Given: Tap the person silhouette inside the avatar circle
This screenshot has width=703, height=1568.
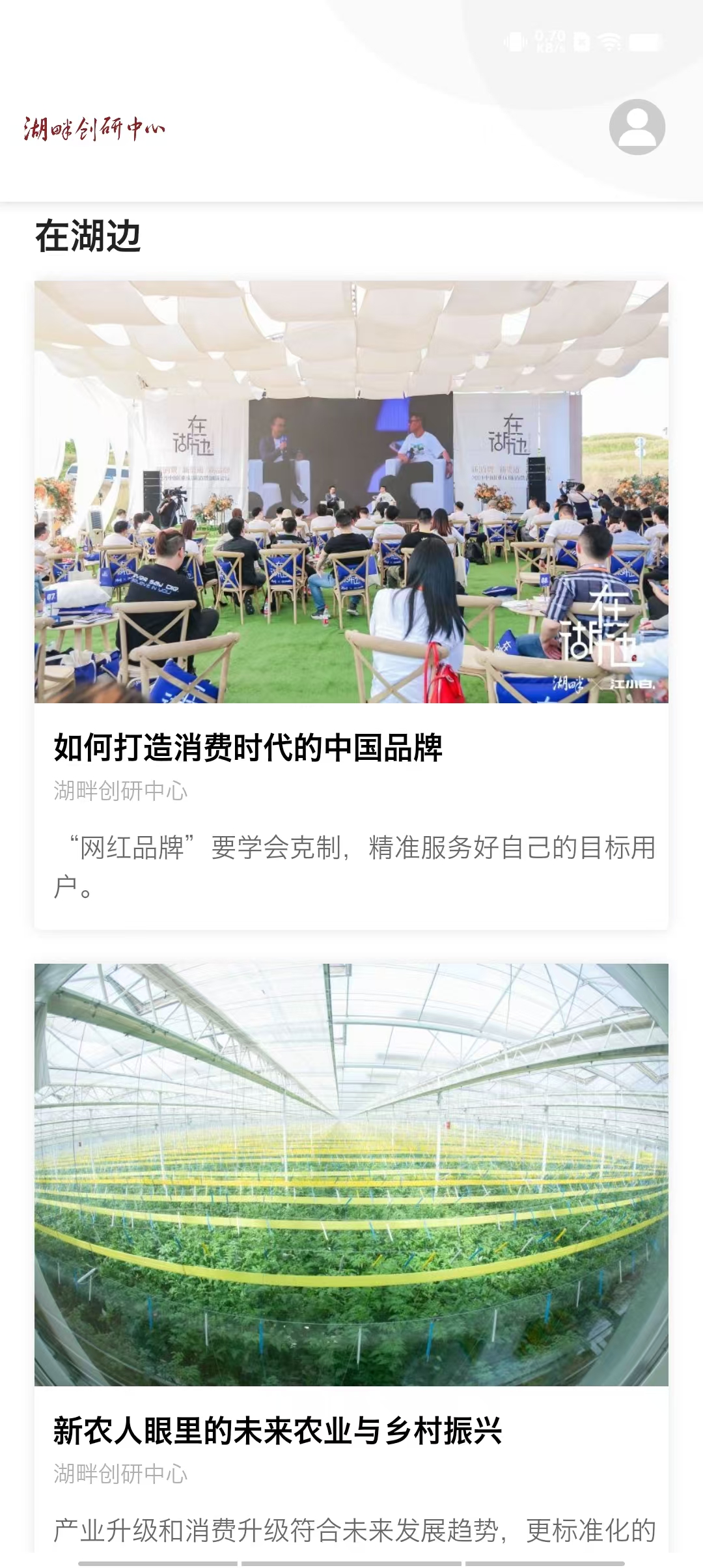Looking at the screenshot, I should 637,128.
